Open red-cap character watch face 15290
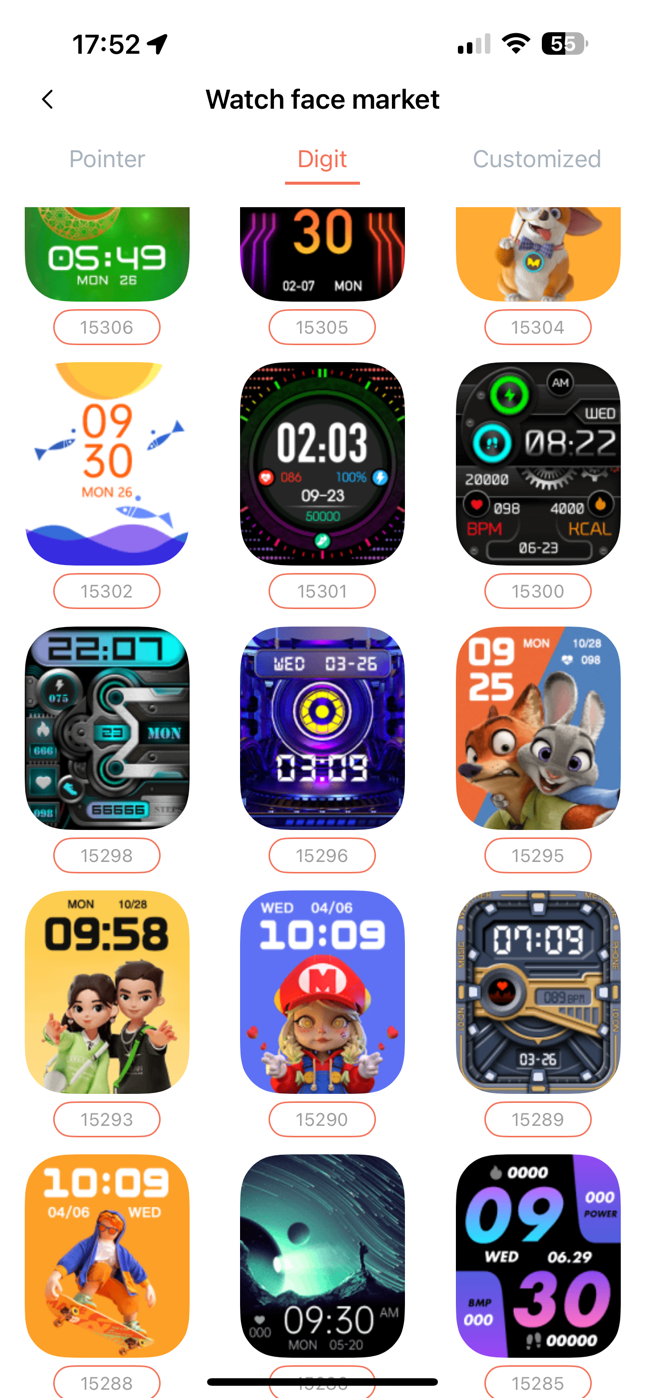This screenshot has width=645, height=1398. [322, 992]
